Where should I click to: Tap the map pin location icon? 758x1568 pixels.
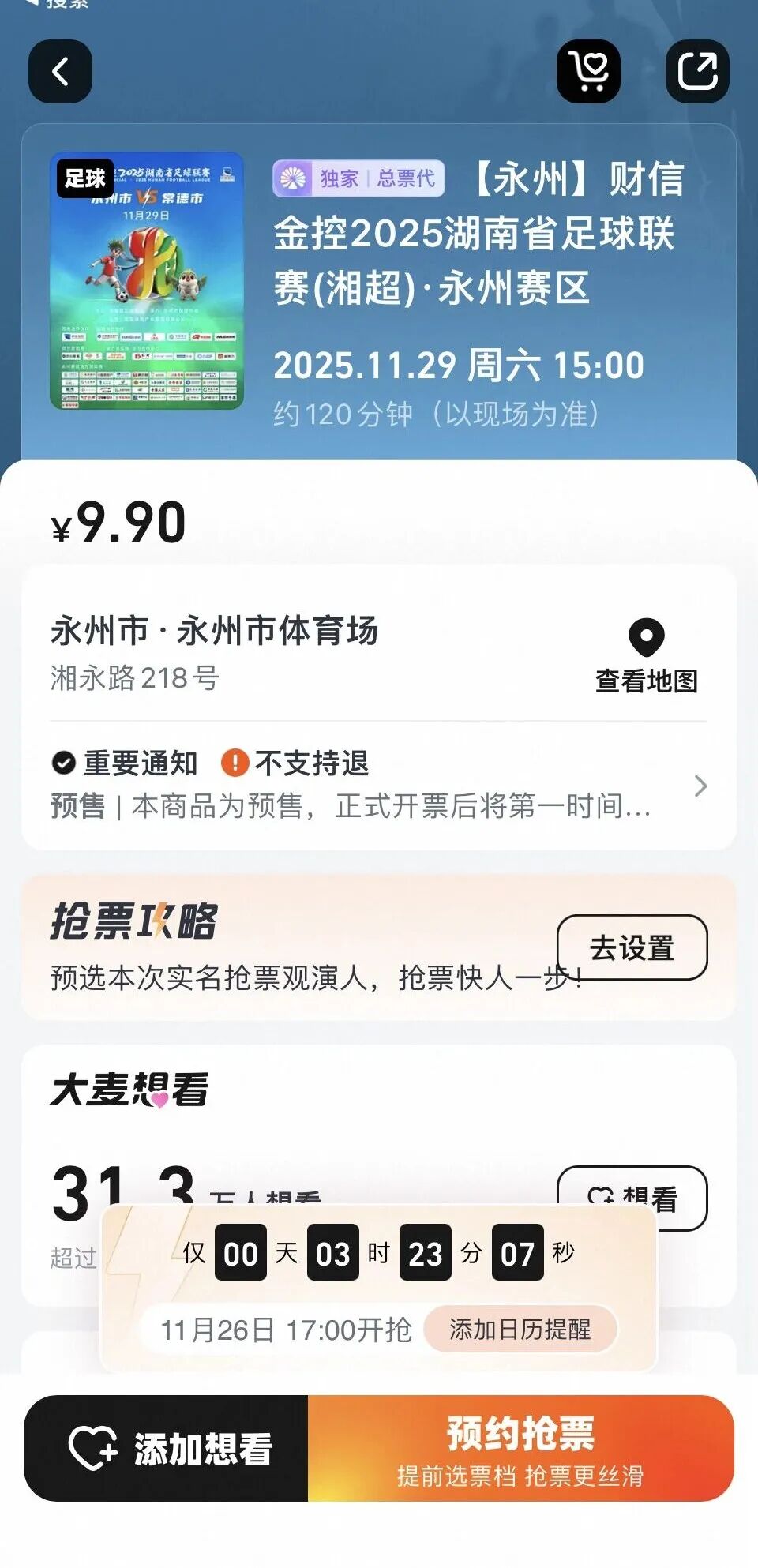pos(647,636)
